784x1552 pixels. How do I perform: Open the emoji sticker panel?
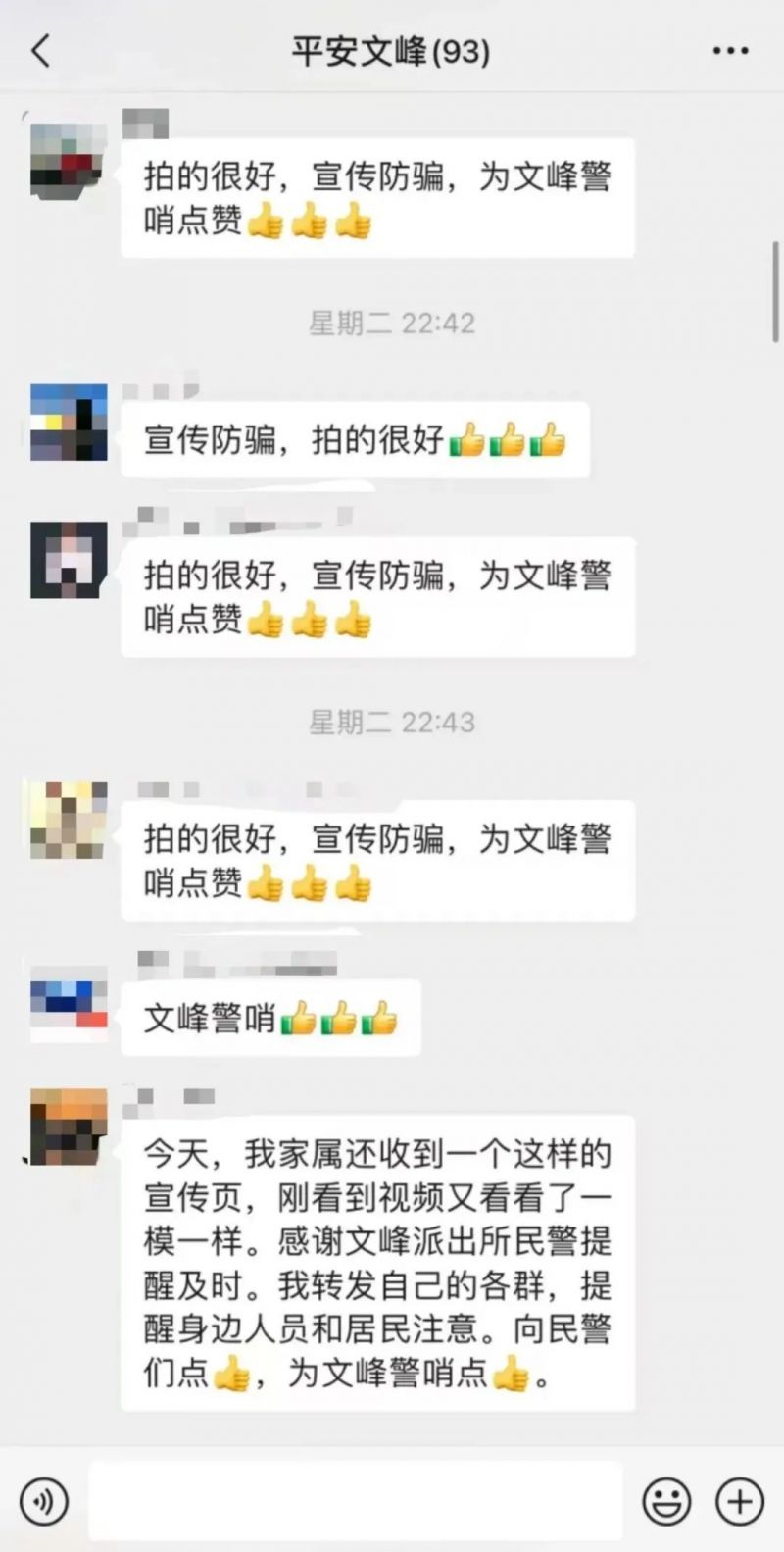point(666,1500)
